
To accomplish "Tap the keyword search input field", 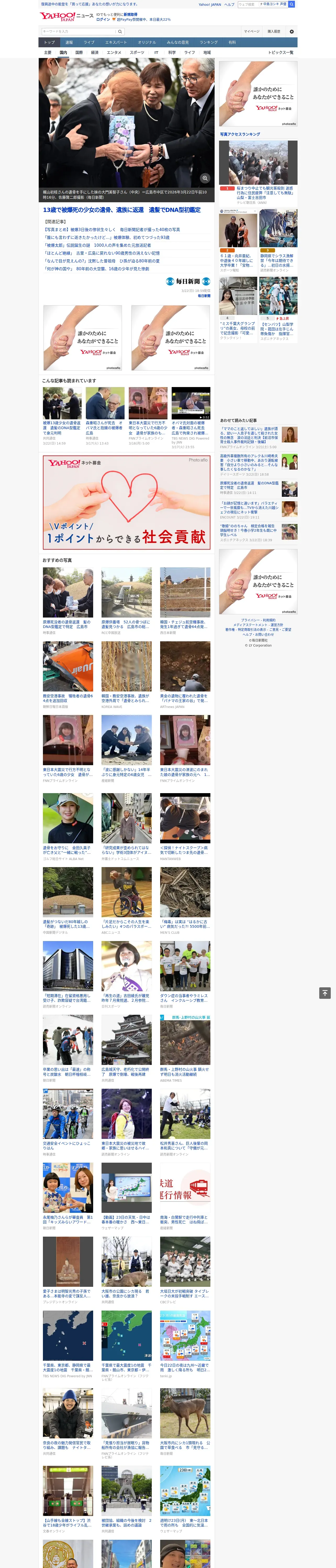I will 79,32.
